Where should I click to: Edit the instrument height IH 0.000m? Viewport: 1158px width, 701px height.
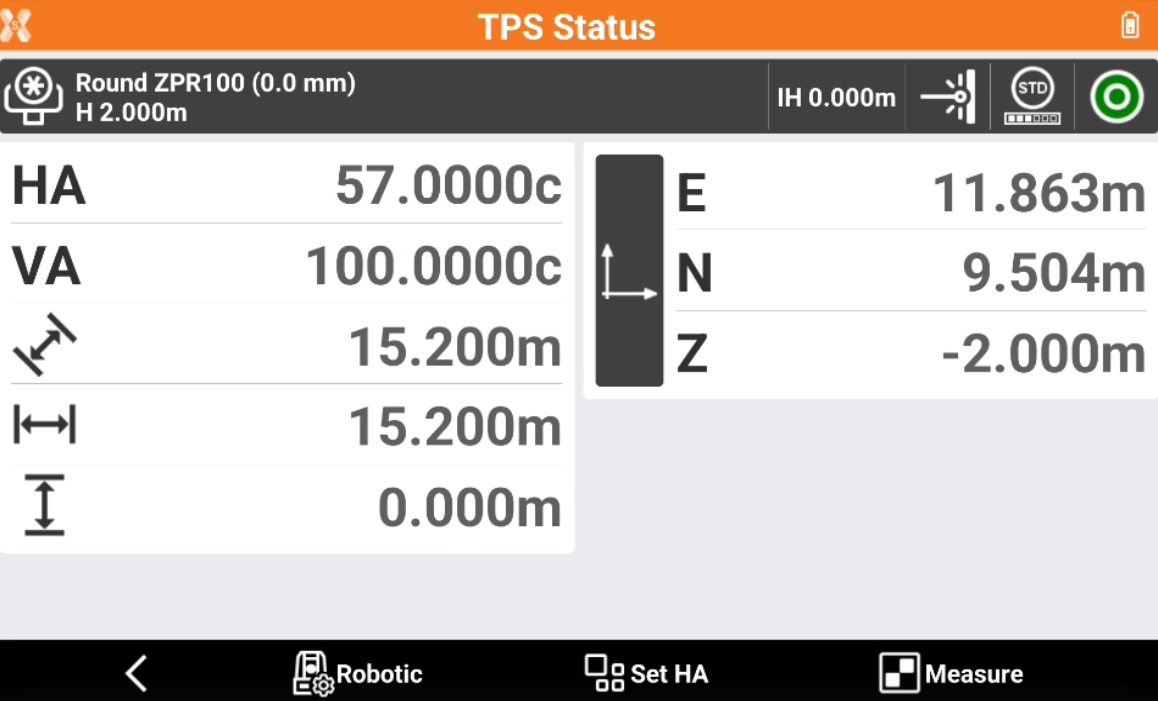tap(836, 97)
